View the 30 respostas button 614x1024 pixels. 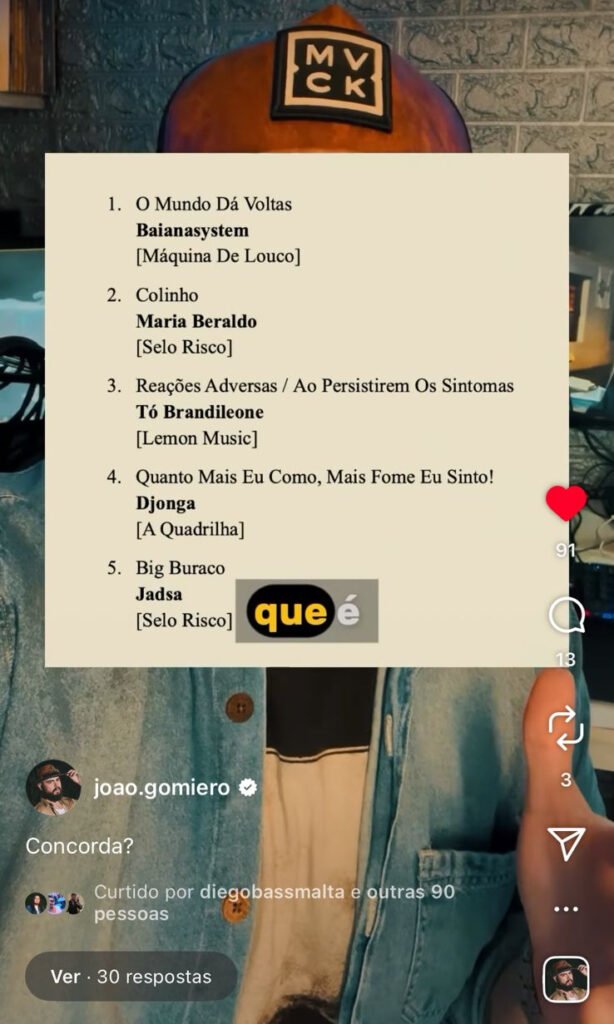click(x=131, y=976)
